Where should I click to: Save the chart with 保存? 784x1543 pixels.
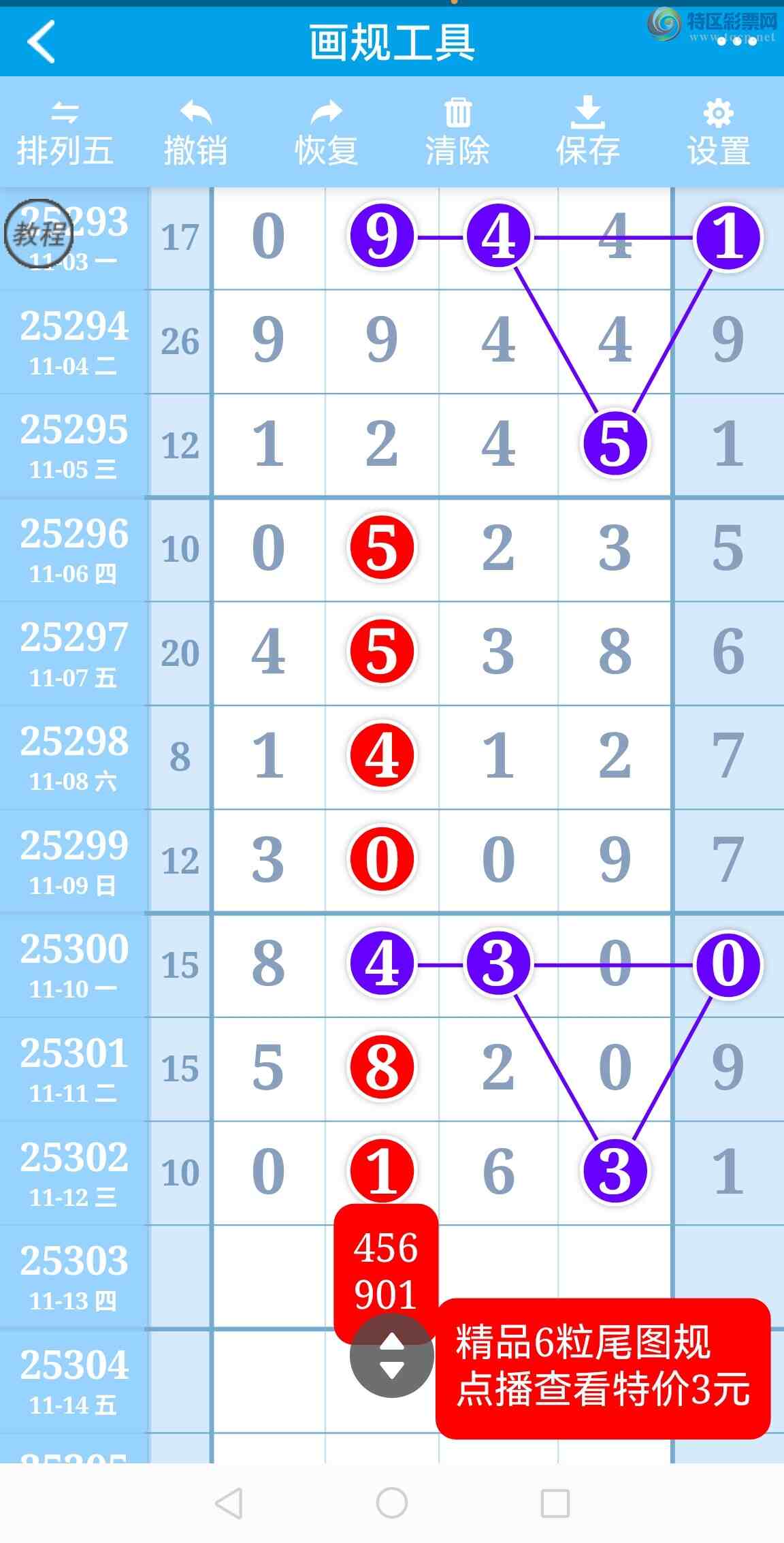587,134
